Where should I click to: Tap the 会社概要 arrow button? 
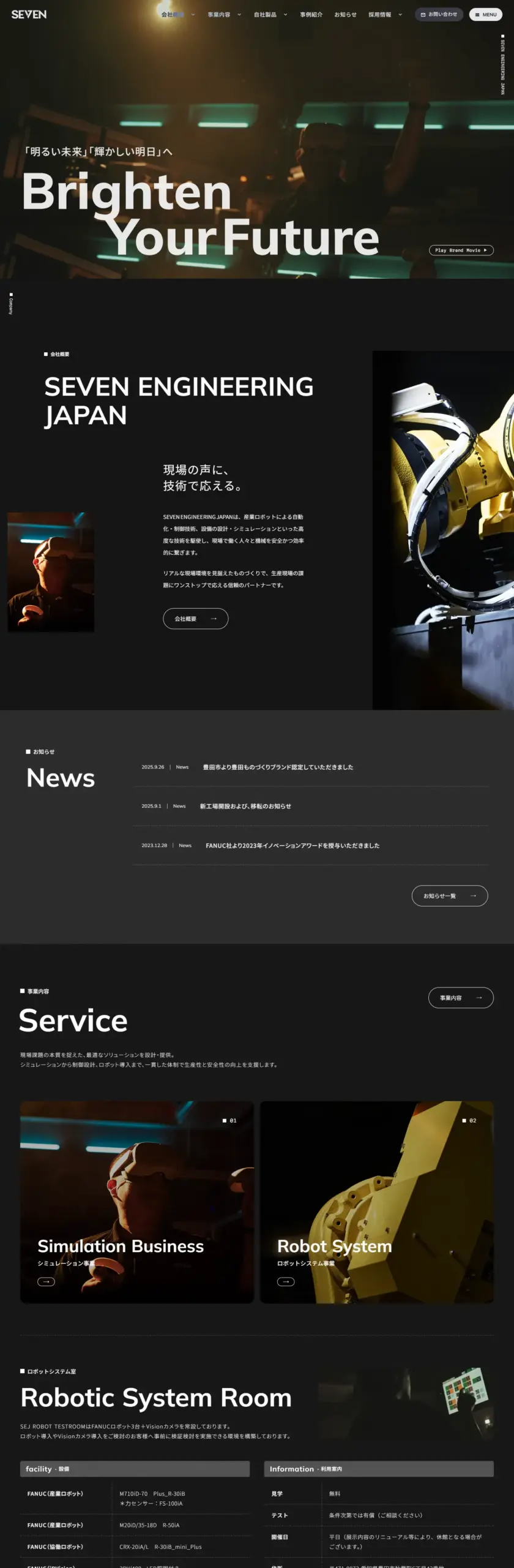click(x=195, y=619)
